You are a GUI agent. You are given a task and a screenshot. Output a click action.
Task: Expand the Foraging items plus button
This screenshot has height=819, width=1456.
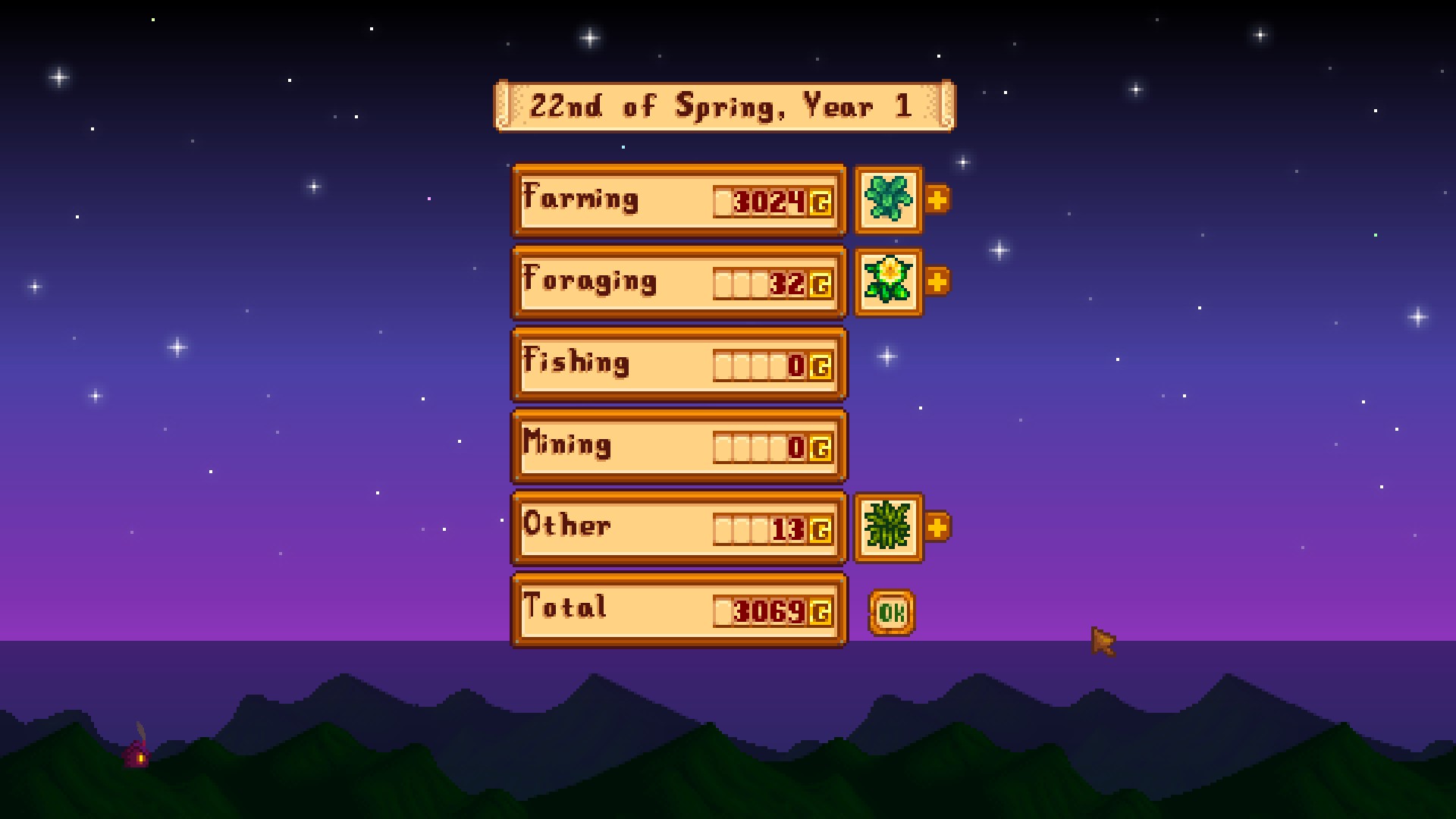tap(937, 282)
